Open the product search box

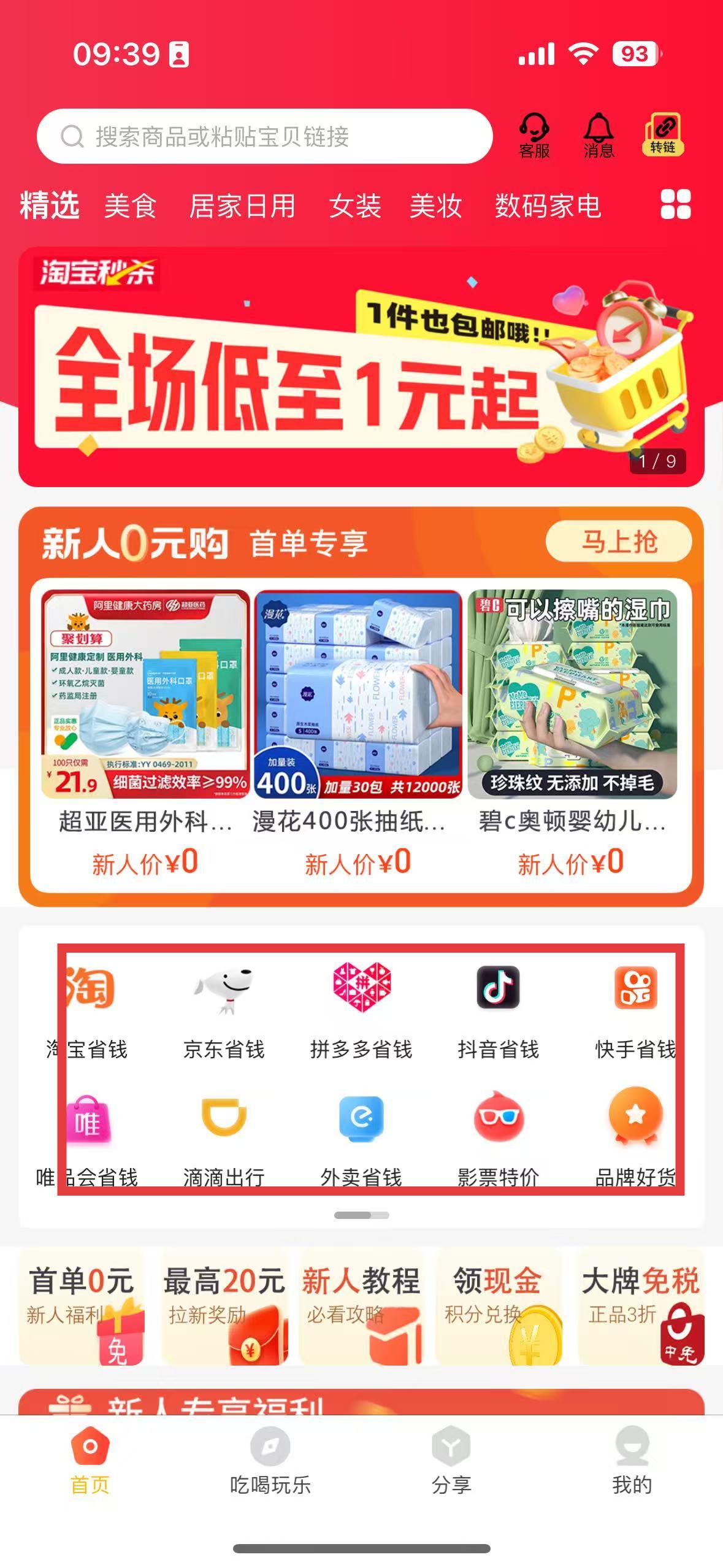coord(265,136)
